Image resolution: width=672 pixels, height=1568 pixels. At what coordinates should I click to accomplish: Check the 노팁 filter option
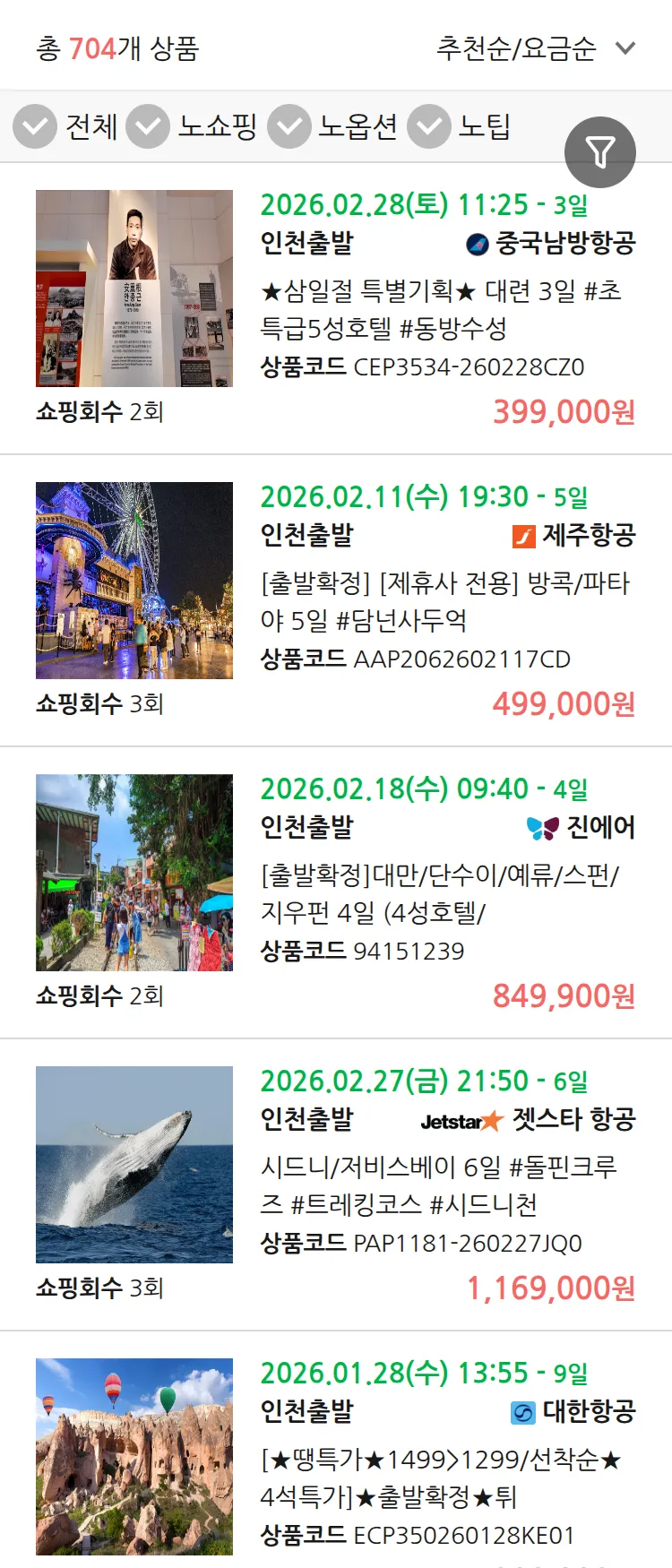tap(428, 126)
